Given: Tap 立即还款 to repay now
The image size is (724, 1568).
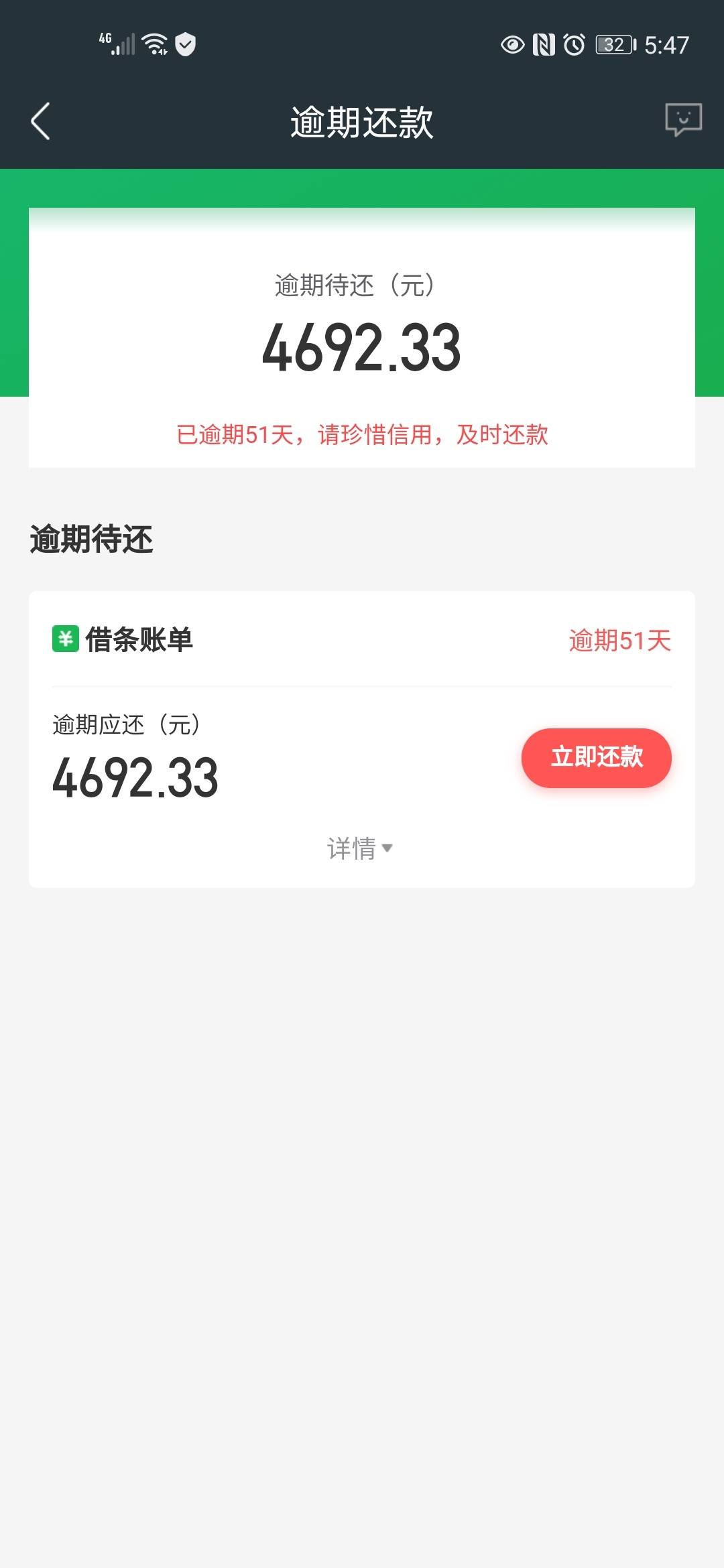Looking at the screenshot, I should 596,757.
